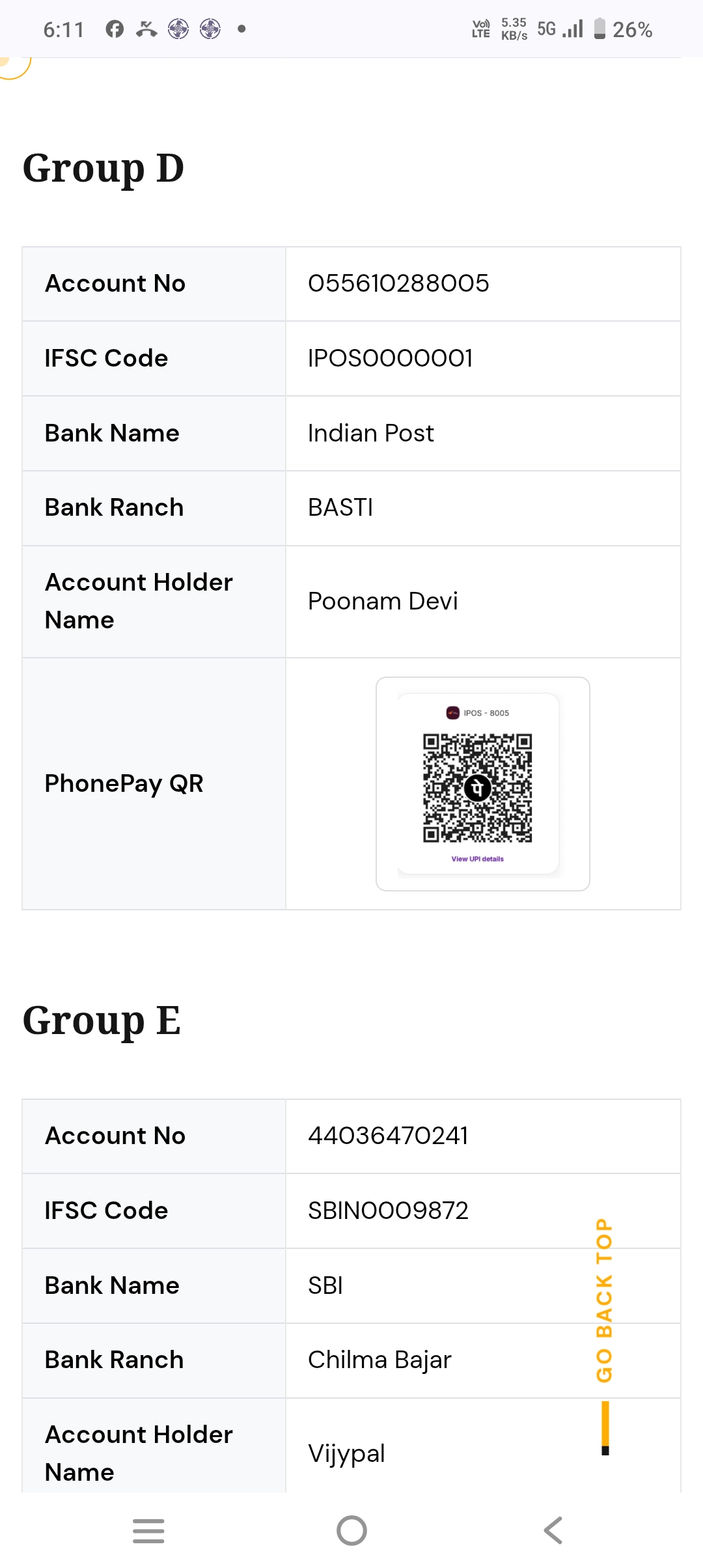
Task: Return to the home screen via the home button
Action: point(351,1530)
